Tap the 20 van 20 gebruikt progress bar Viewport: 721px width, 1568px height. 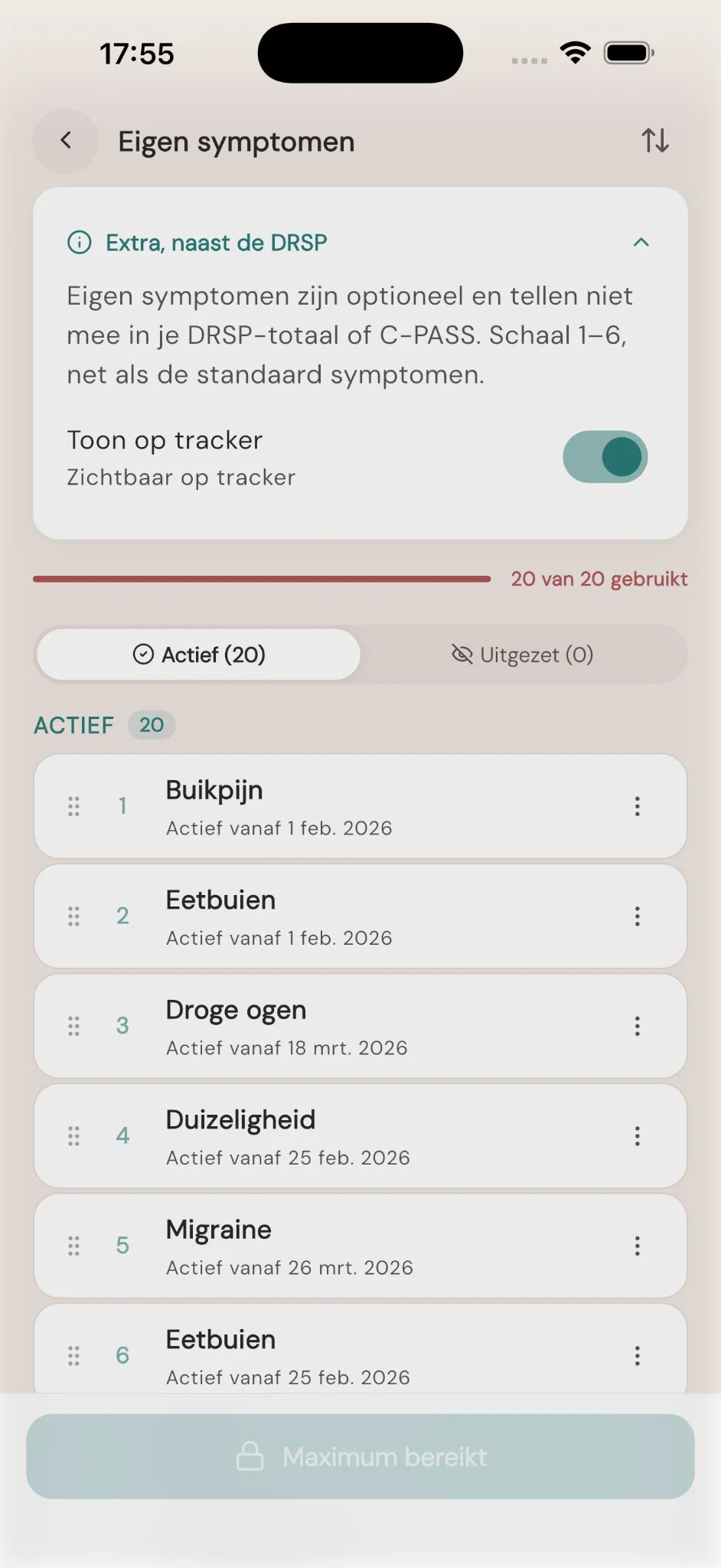260,579
